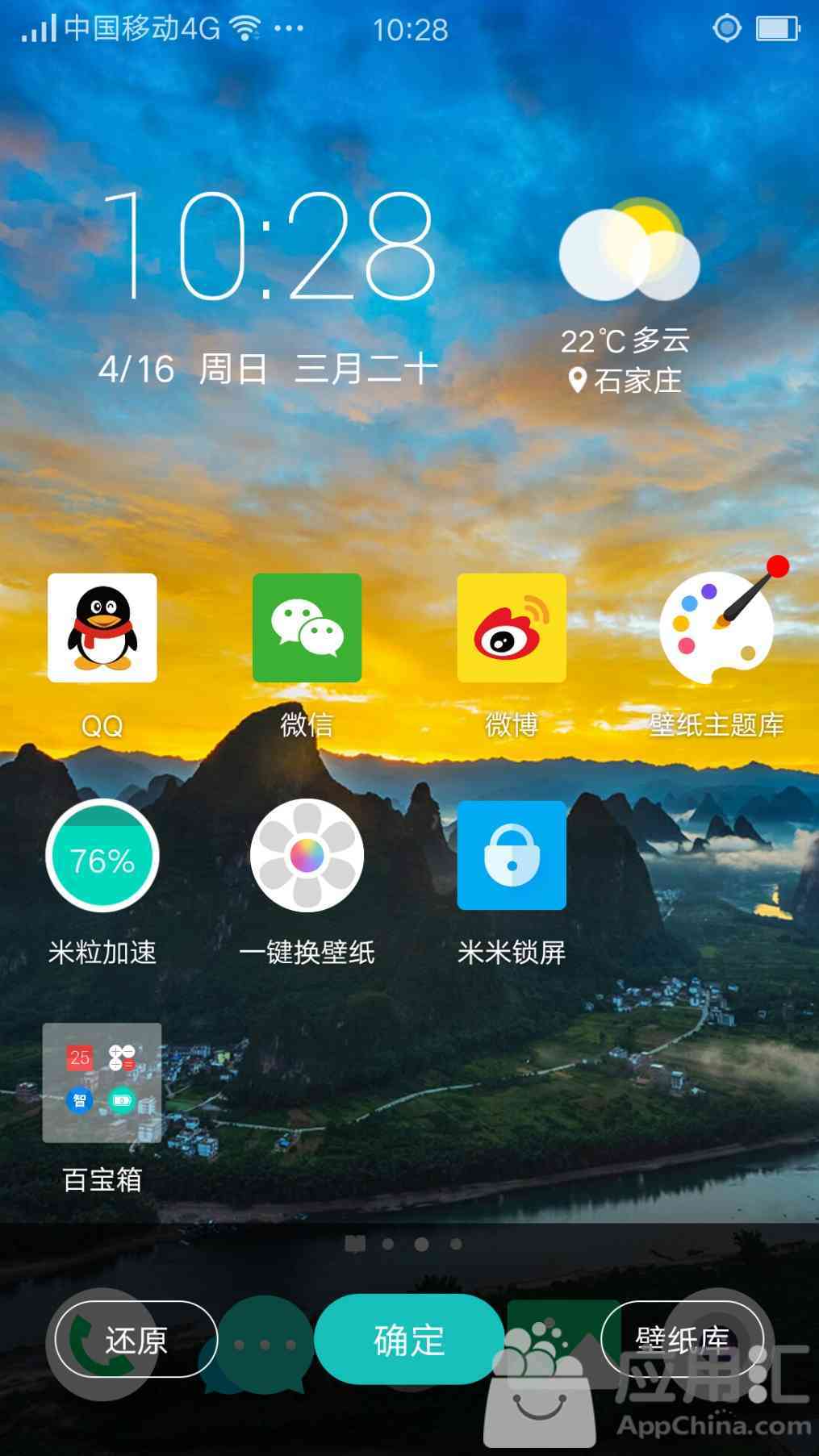The height and width of the screenshot is (1456, 819).
Task: Open the 壁纸库 wallpaper library
Action: [x=682, y=1340]
